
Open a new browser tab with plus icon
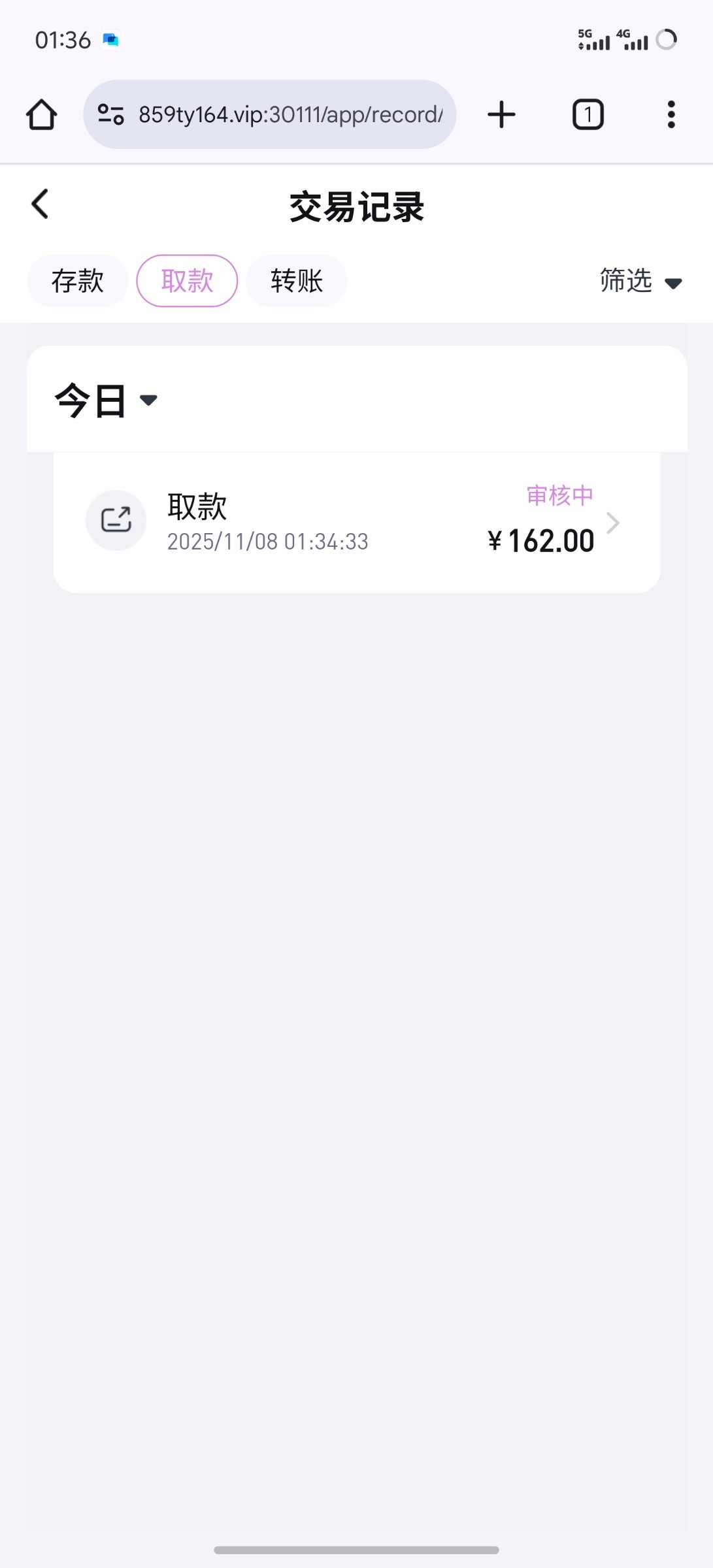pyautogui.click(x=501, y=114)
